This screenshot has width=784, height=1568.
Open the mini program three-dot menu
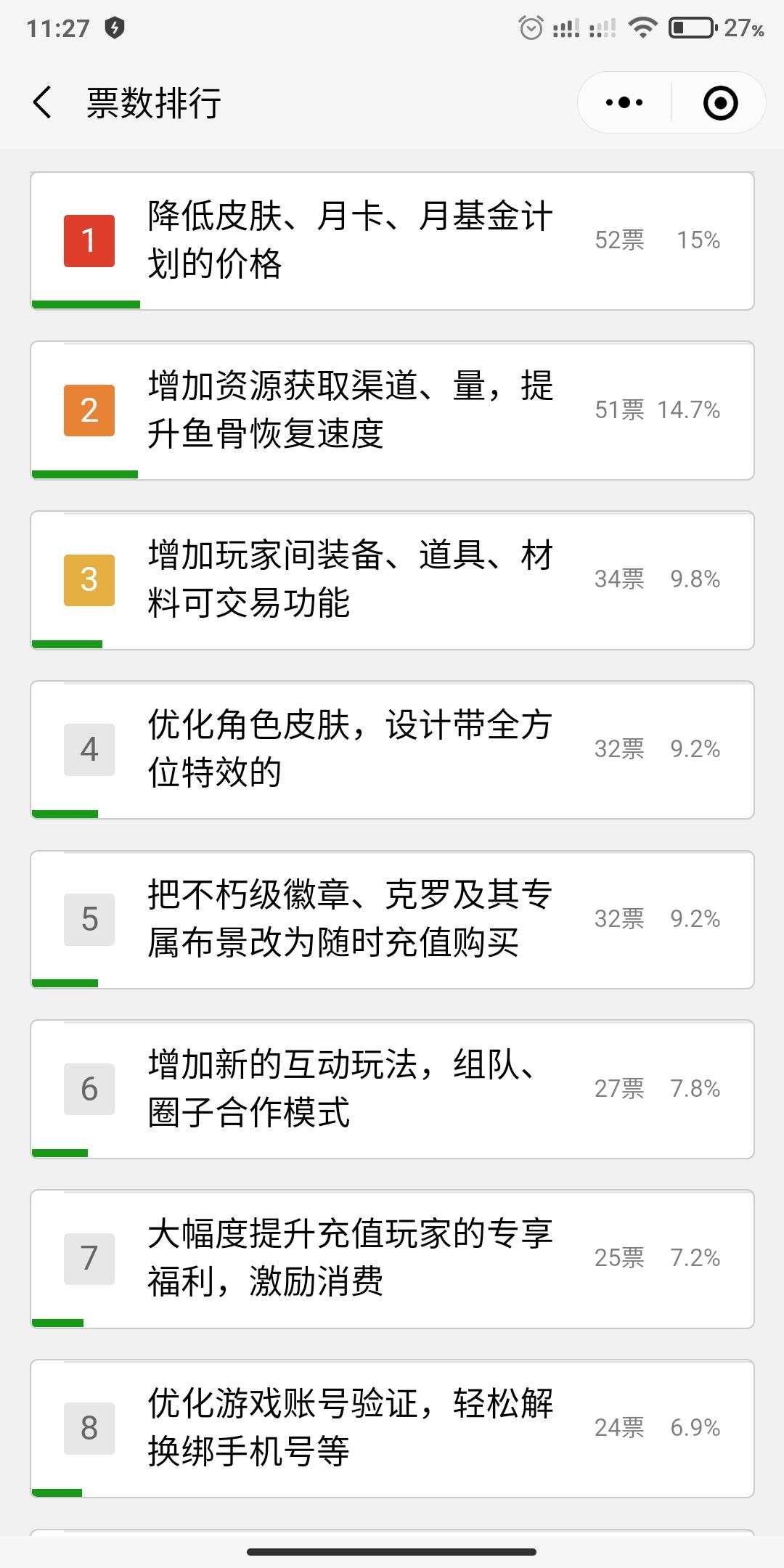[x=624, y=102]
